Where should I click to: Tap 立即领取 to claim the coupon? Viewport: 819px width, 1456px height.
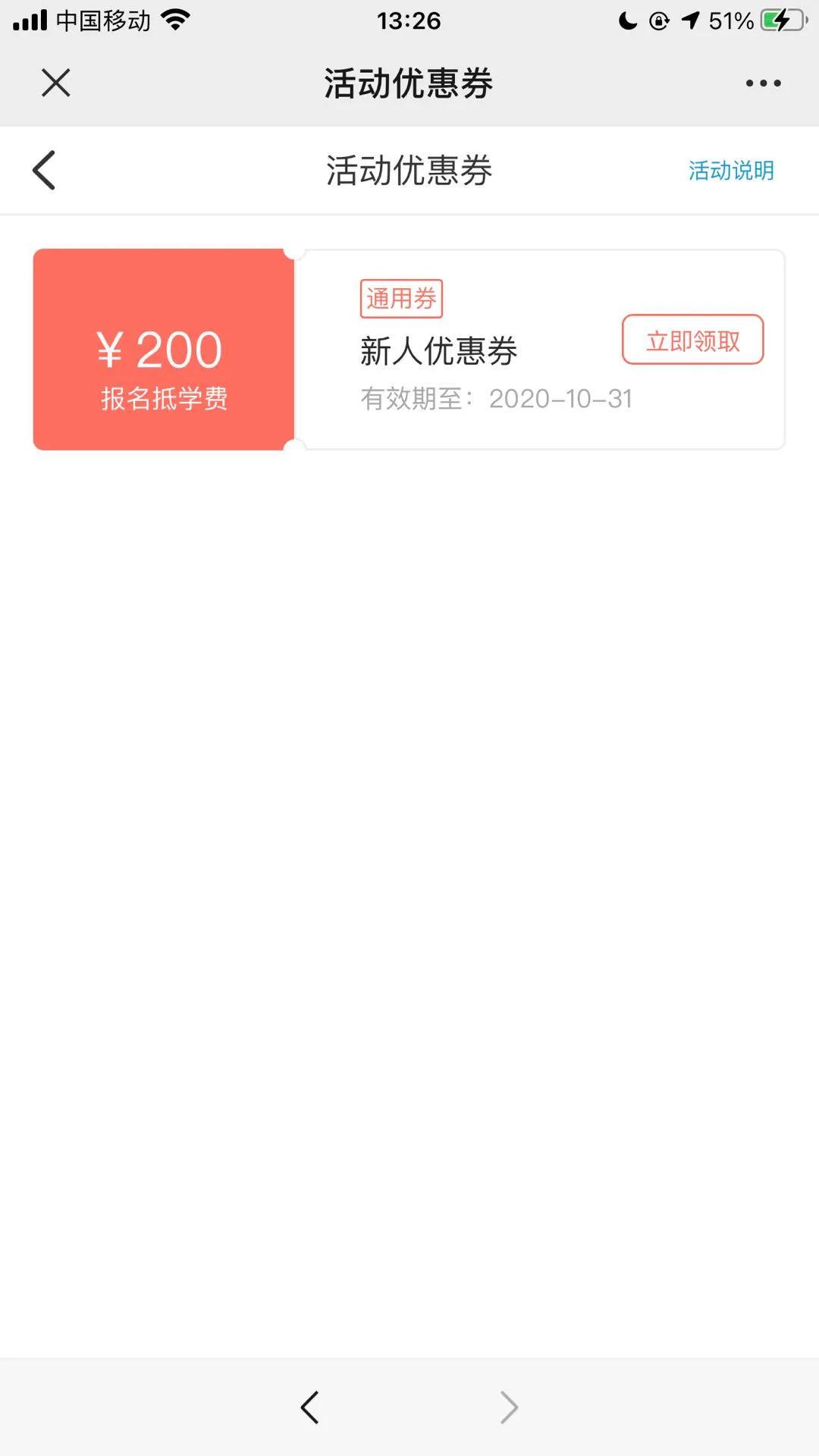pyautogui.click(x=694, y=340)
